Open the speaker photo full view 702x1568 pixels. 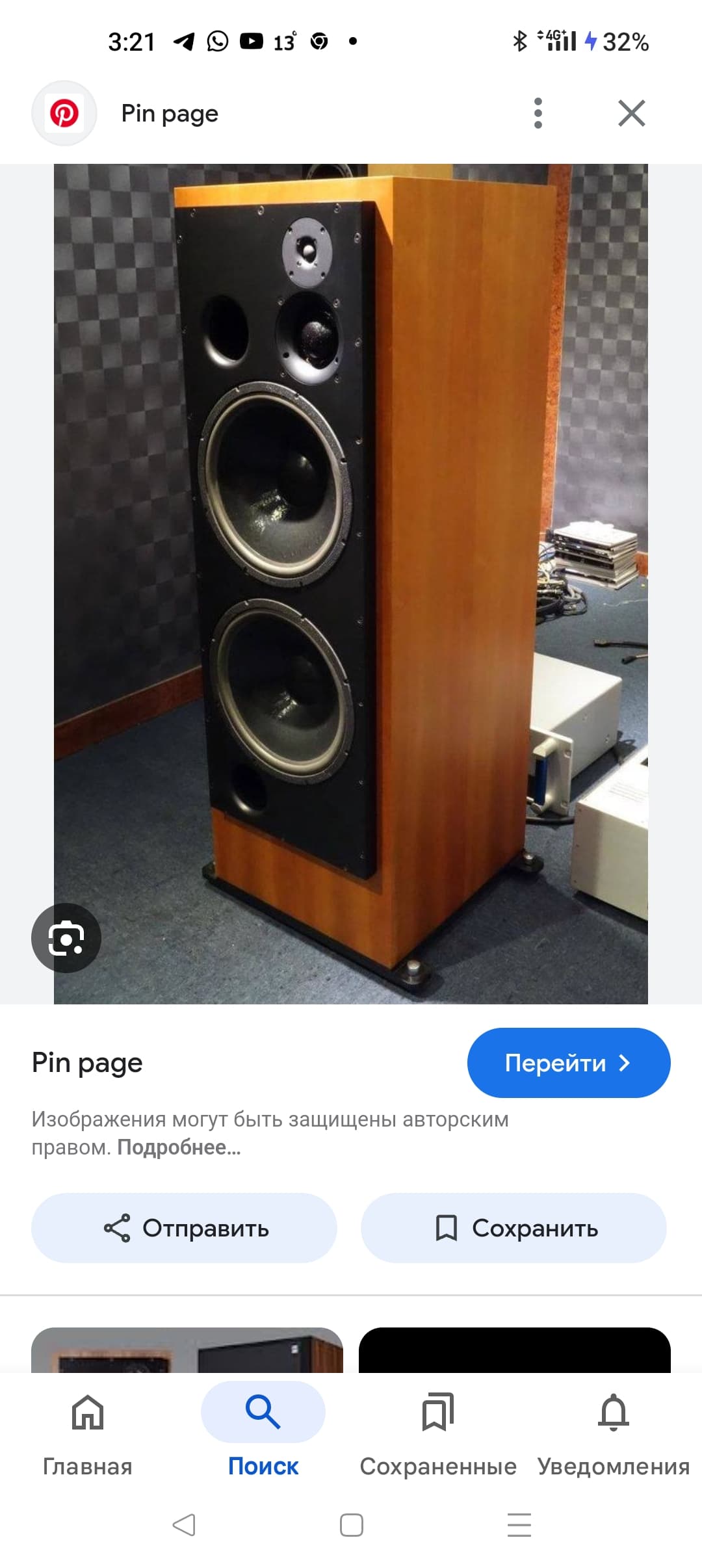click(x=351, y=584)
